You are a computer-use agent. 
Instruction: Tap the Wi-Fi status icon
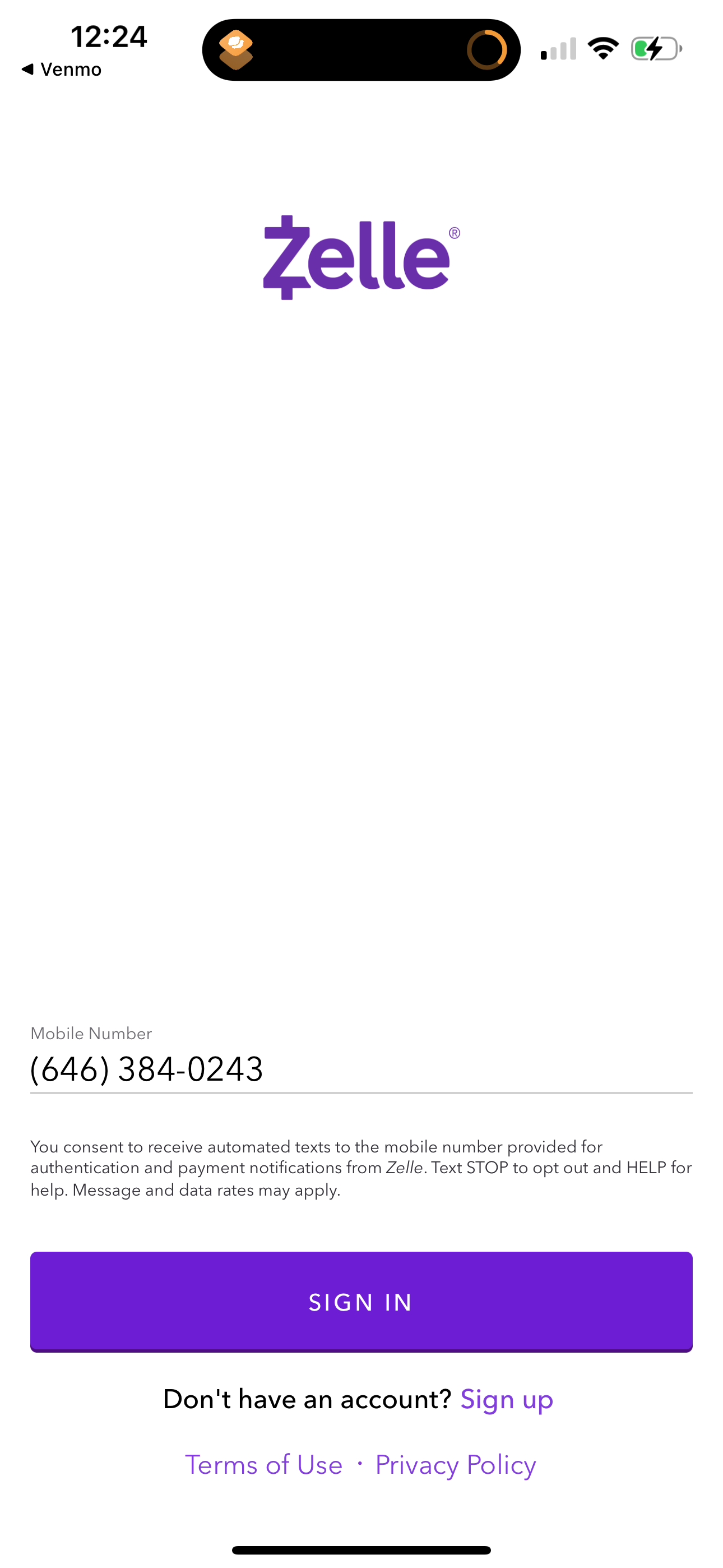tap(602, 47)
